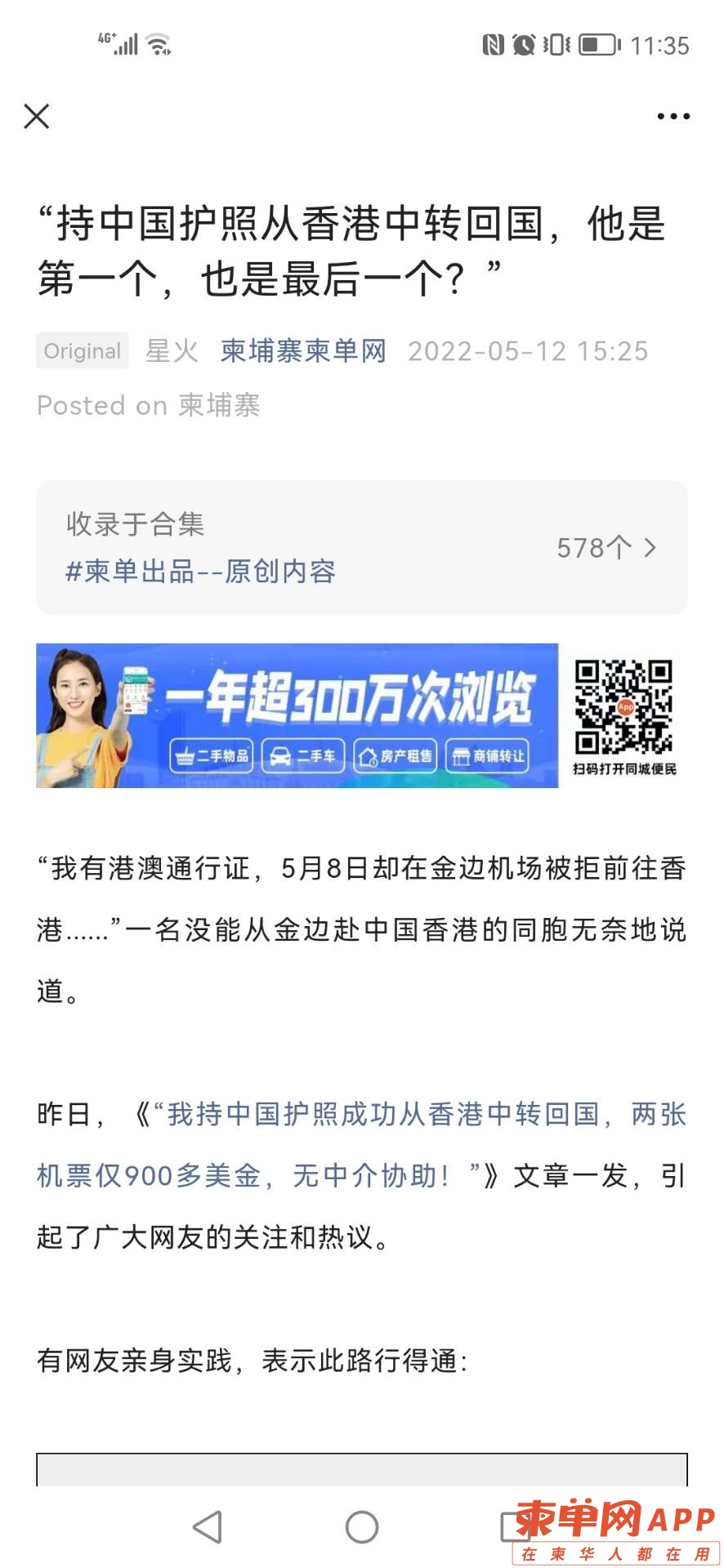Go to the system home screen

[362, 1526]
